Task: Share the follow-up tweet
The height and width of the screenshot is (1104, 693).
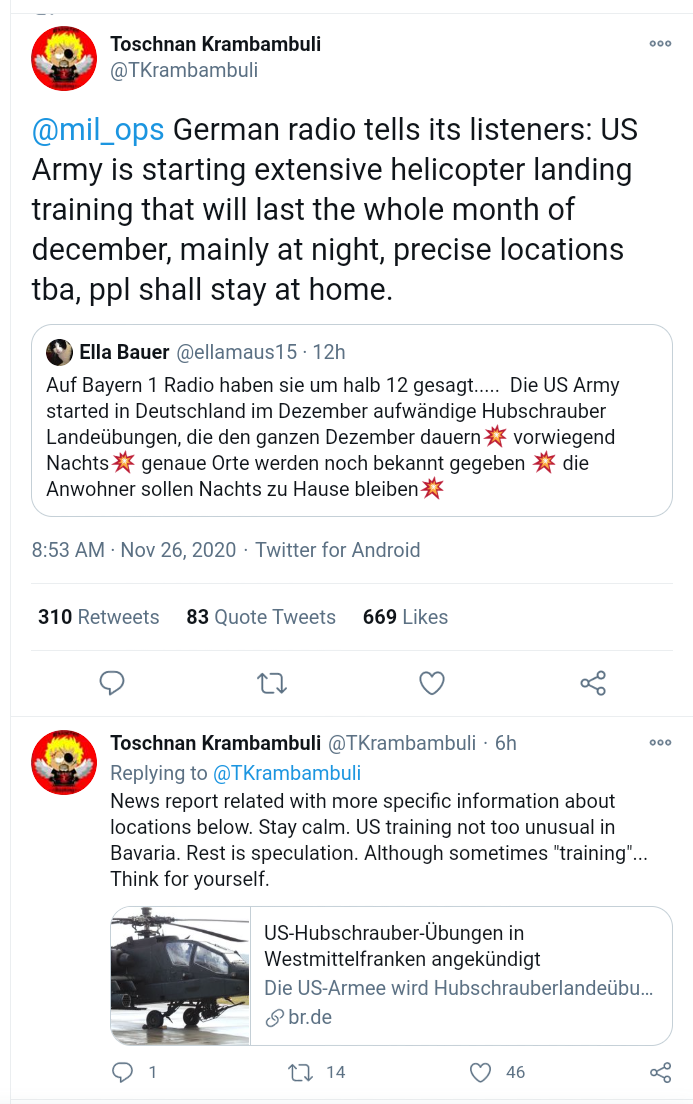Action: [x=660, y=1072]
